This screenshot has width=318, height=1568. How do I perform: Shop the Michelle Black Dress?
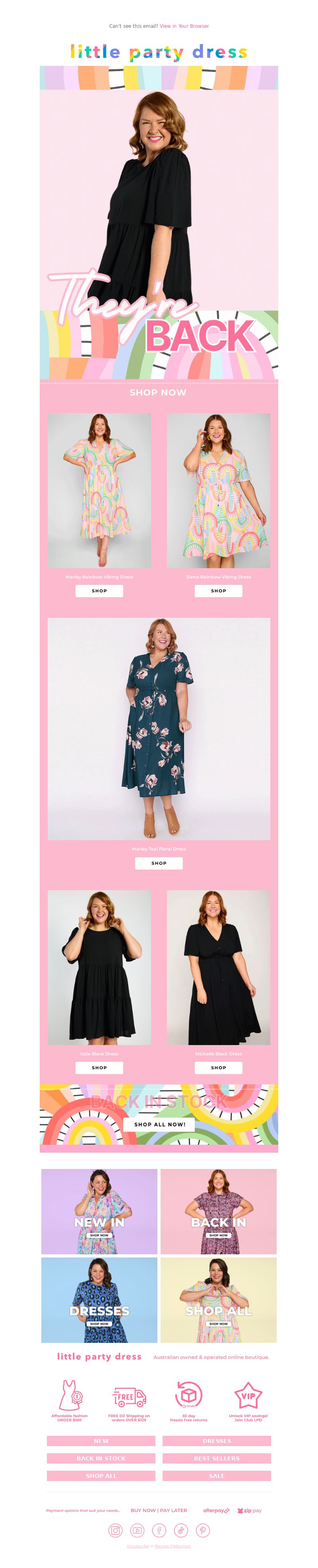tap(218, 1067)
